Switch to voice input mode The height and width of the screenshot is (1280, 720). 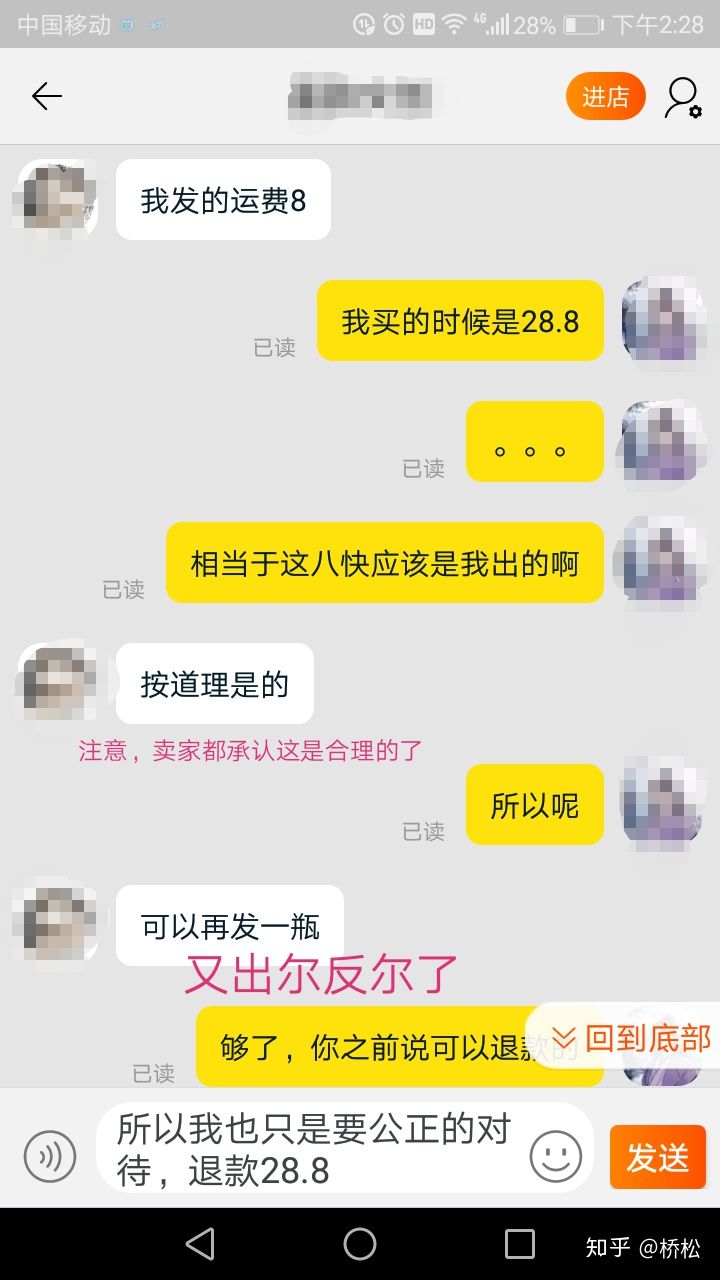pos(49,1158)
